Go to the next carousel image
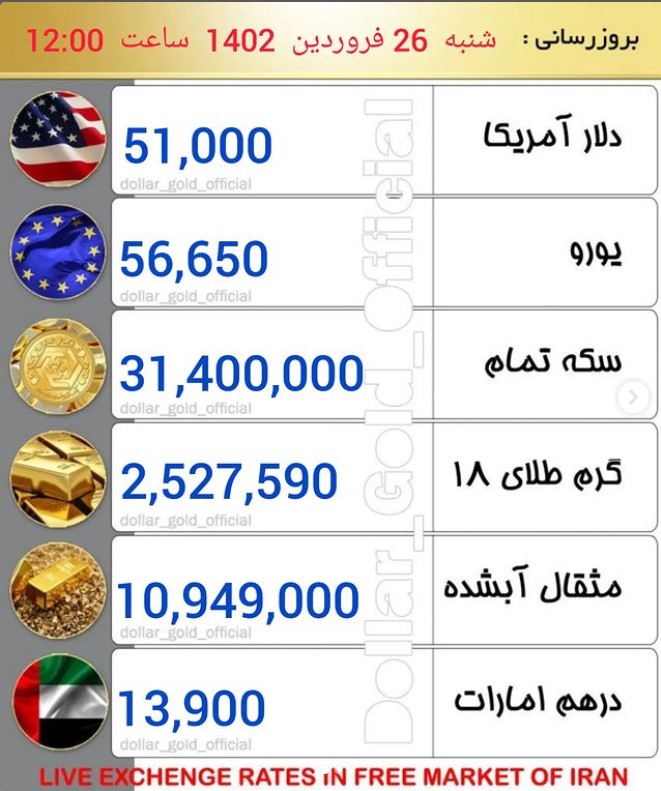661x791 pixels. (x=632, y=397)
